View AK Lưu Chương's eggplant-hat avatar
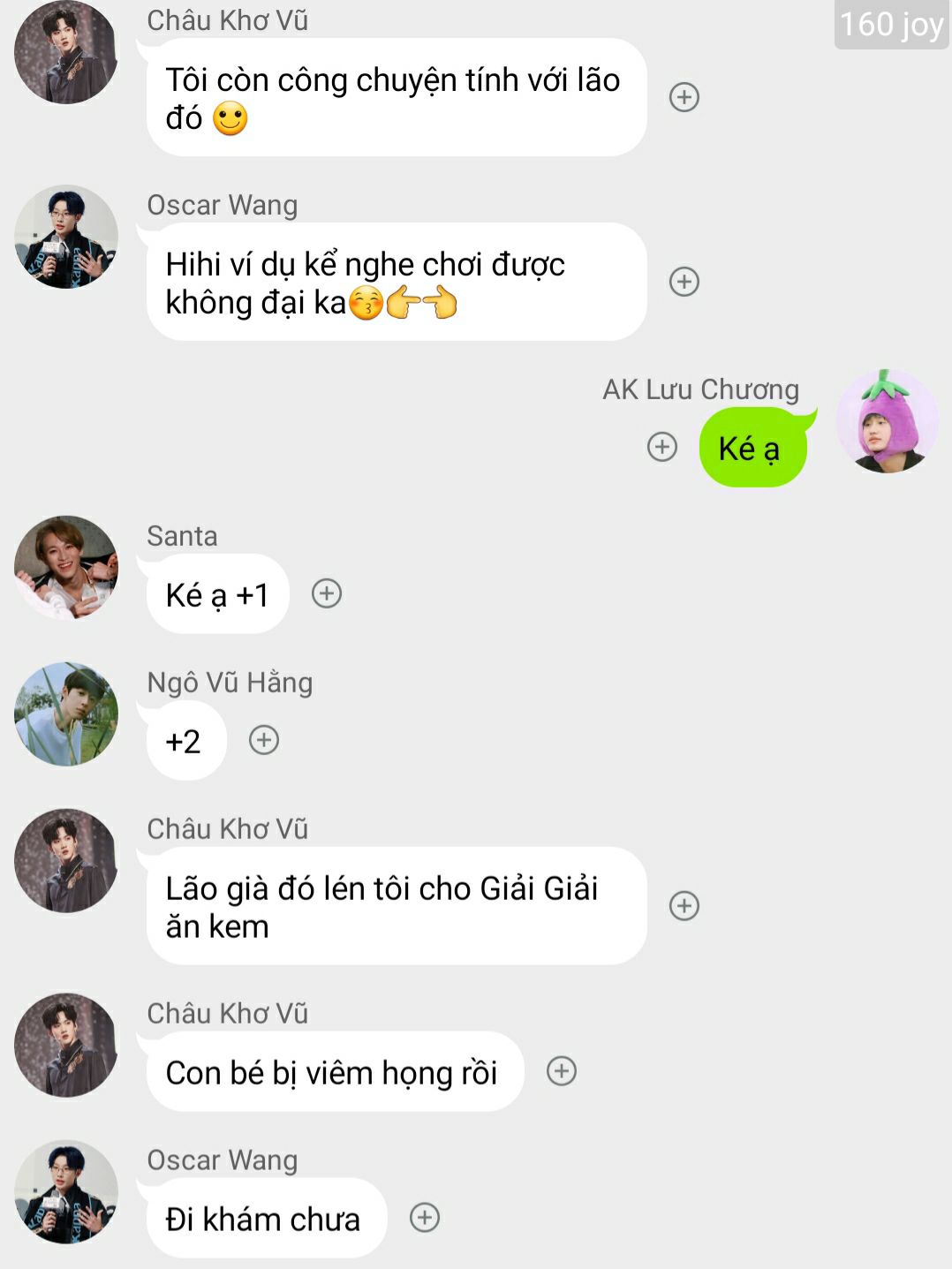The image size is (952, 1269). click(887, 422)
